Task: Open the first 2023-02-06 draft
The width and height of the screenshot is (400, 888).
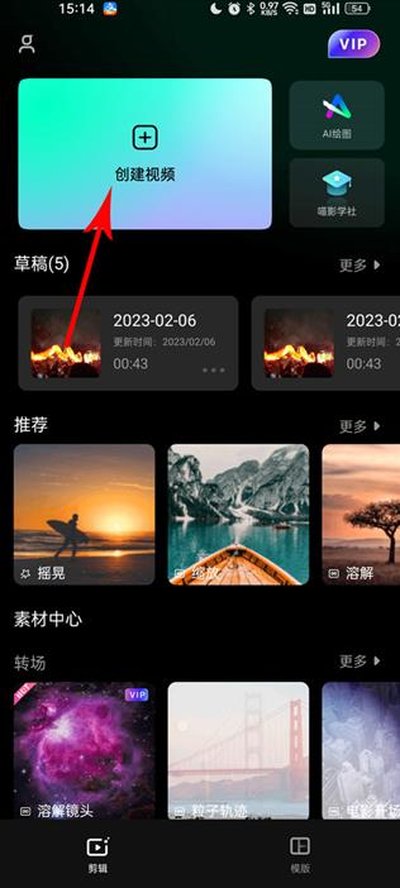Action: pyautogui.click(x=128, y=343)
